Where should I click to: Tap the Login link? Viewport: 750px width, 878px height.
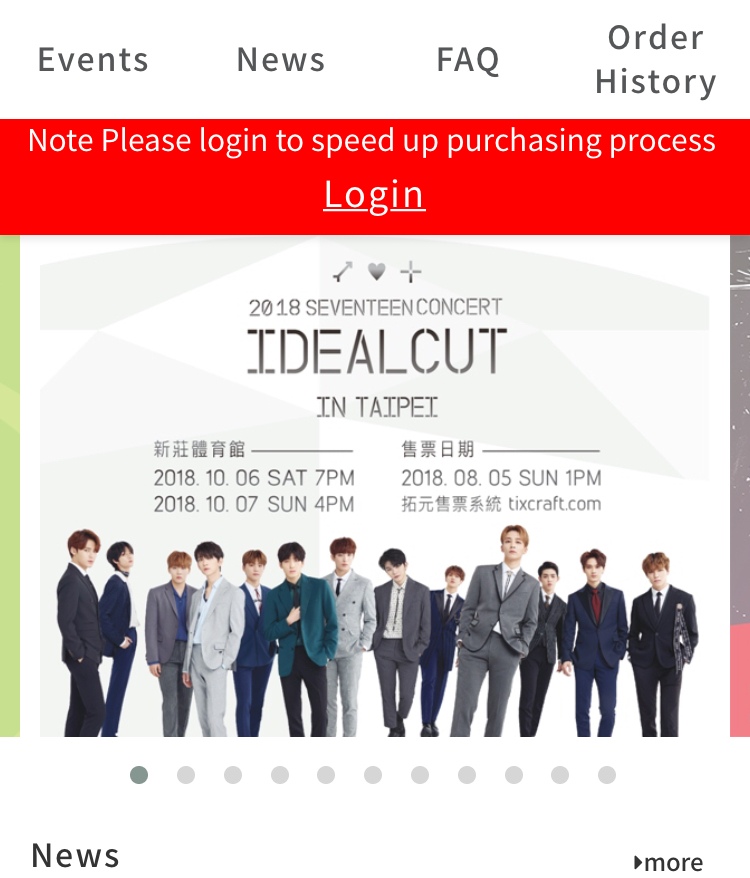point(374,194)
